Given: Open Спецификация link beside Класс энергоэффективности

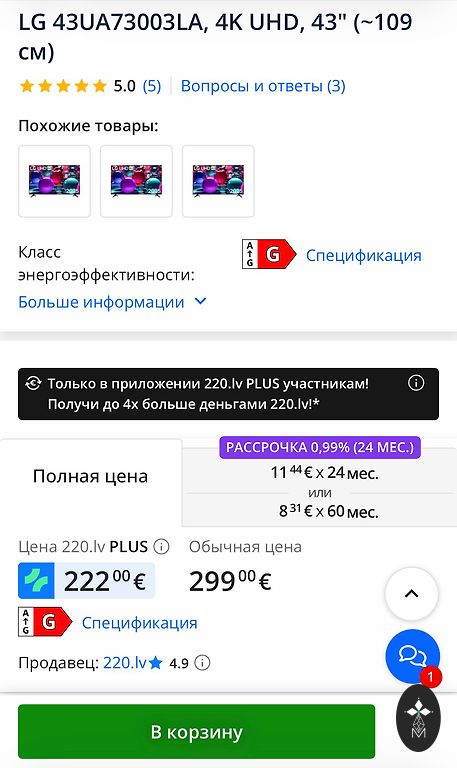Looking at the screenshot, I should point(363,255).
